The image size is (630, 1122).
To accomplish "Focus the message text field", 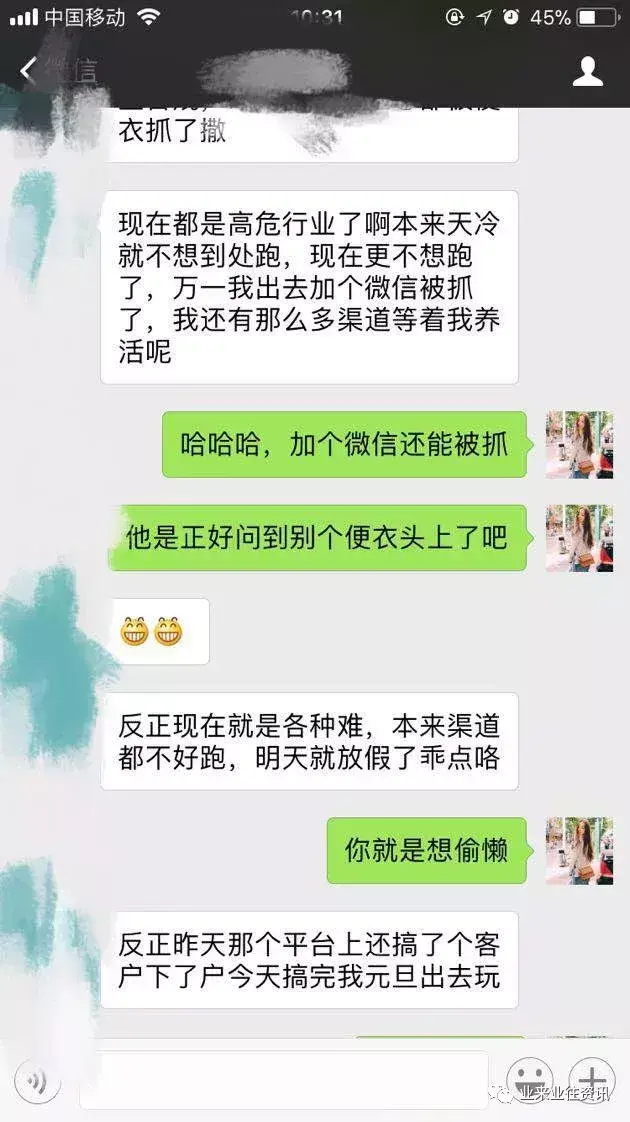I will point(285,1080).
